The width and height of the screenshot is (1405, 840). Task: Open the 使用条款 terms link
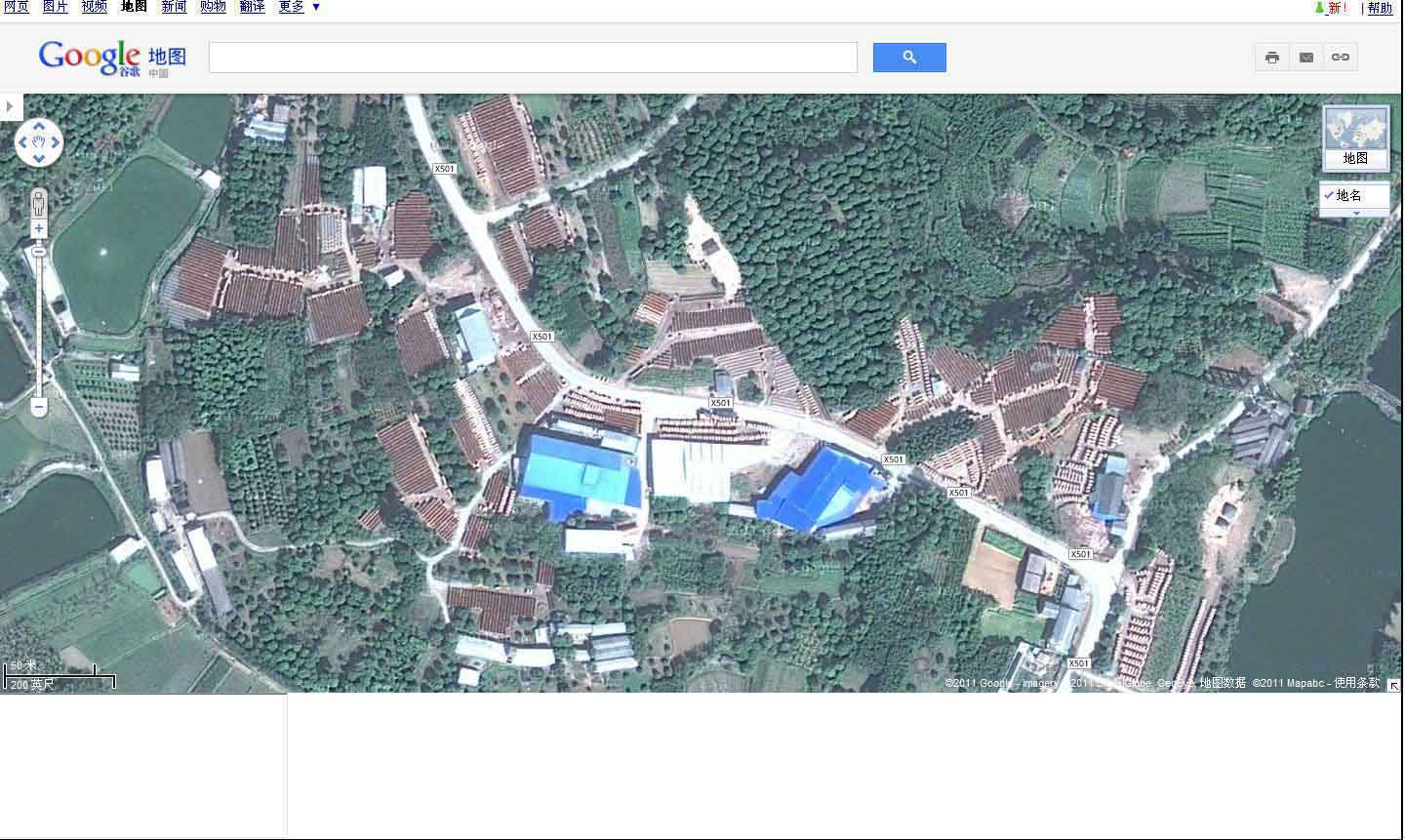point(1357,683)
